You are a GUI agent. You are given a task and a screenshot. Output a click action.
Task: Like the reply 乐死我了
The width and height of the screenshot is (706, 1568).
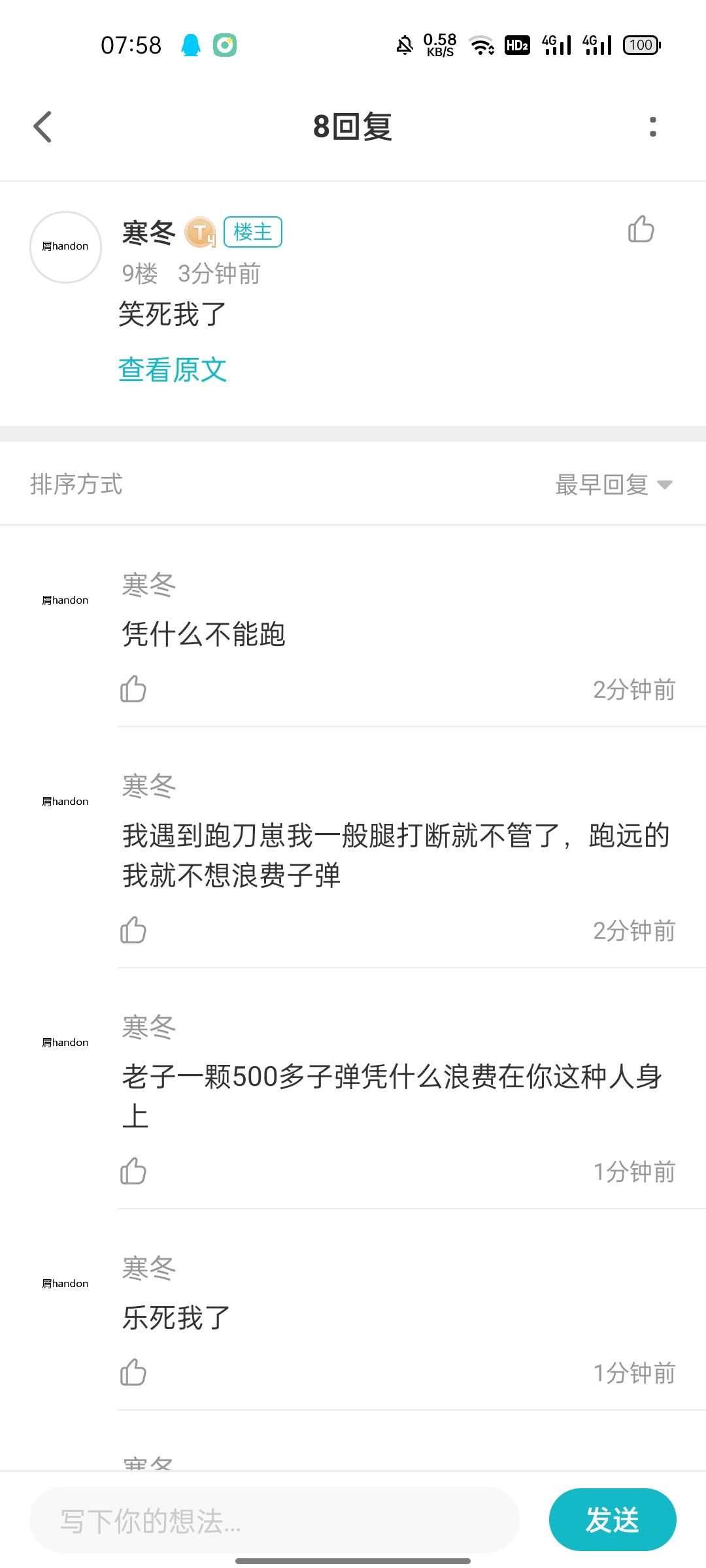point(133,1373)
